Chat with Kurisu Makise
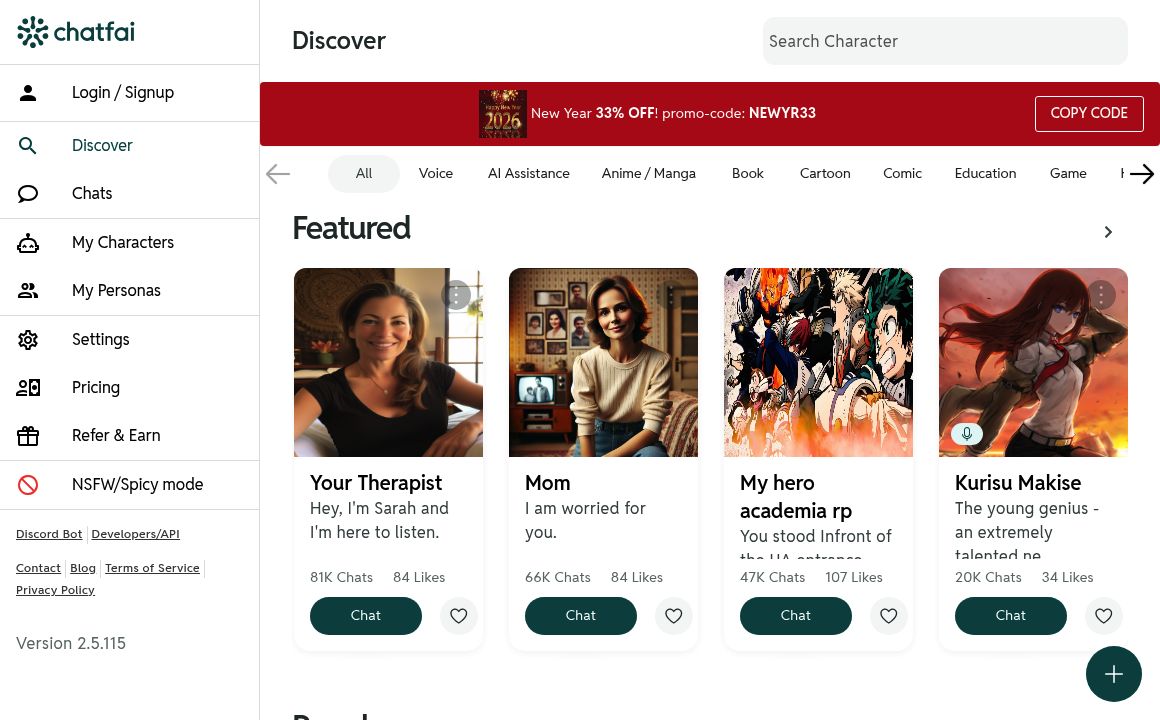Viewport: 1160px width, 720px height. 1010,616
